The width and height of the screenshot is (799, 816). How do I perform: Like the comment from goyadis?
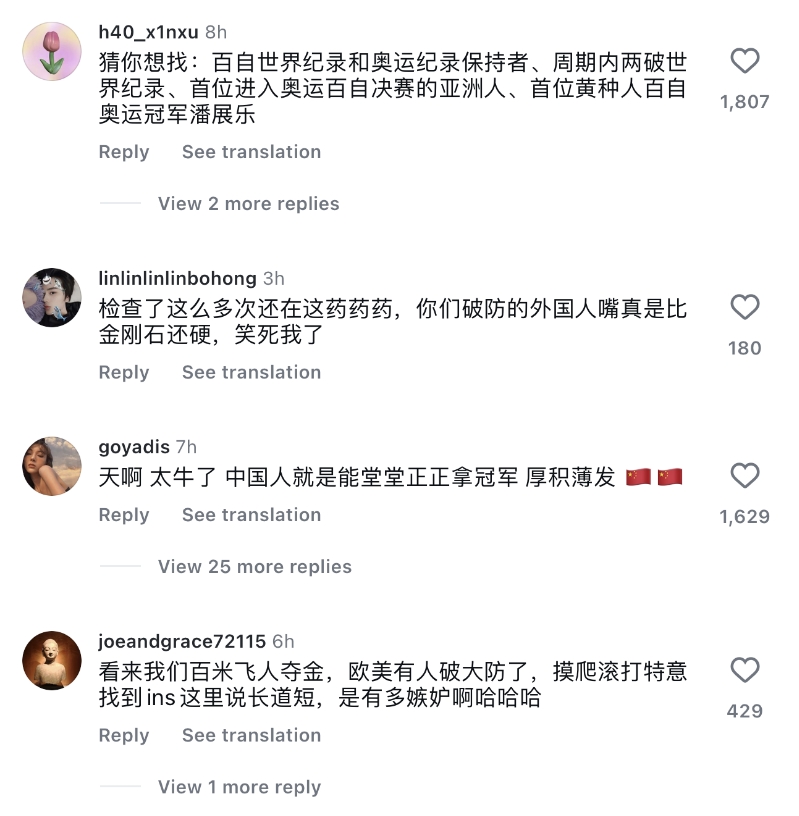745,475
